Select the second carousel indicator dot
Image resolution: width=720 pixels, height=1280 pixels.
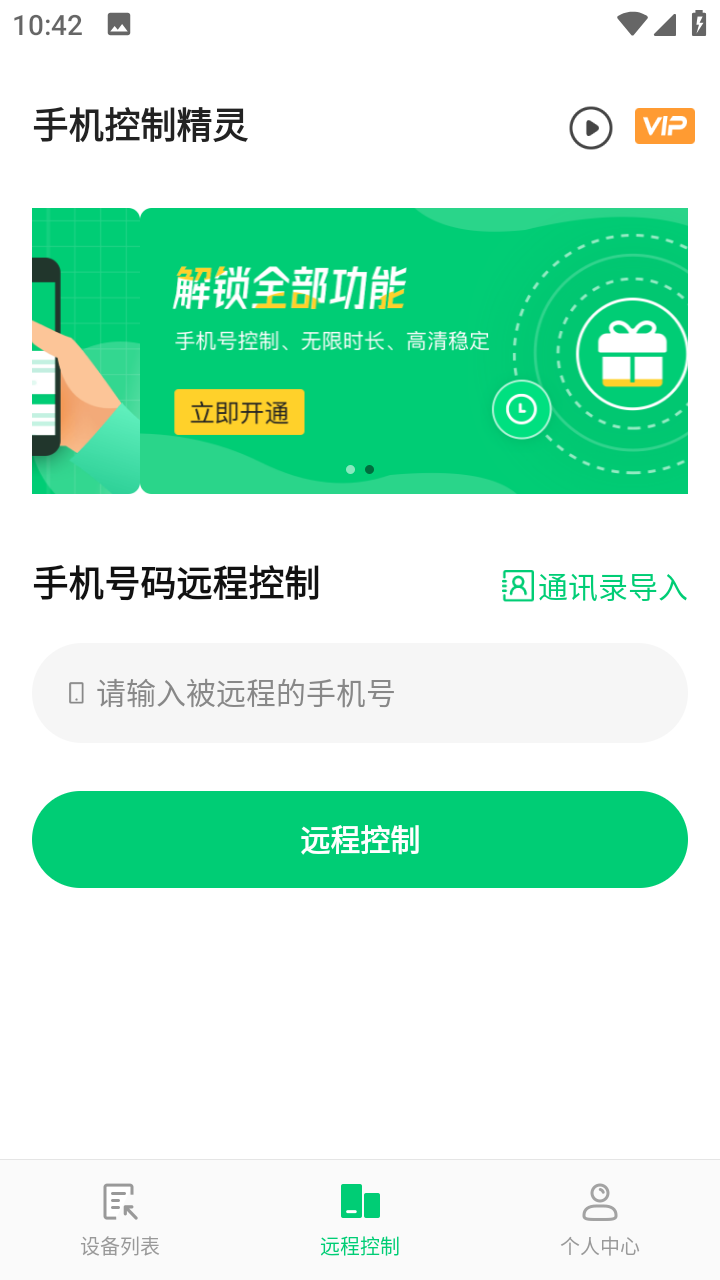tap(369, 468)
